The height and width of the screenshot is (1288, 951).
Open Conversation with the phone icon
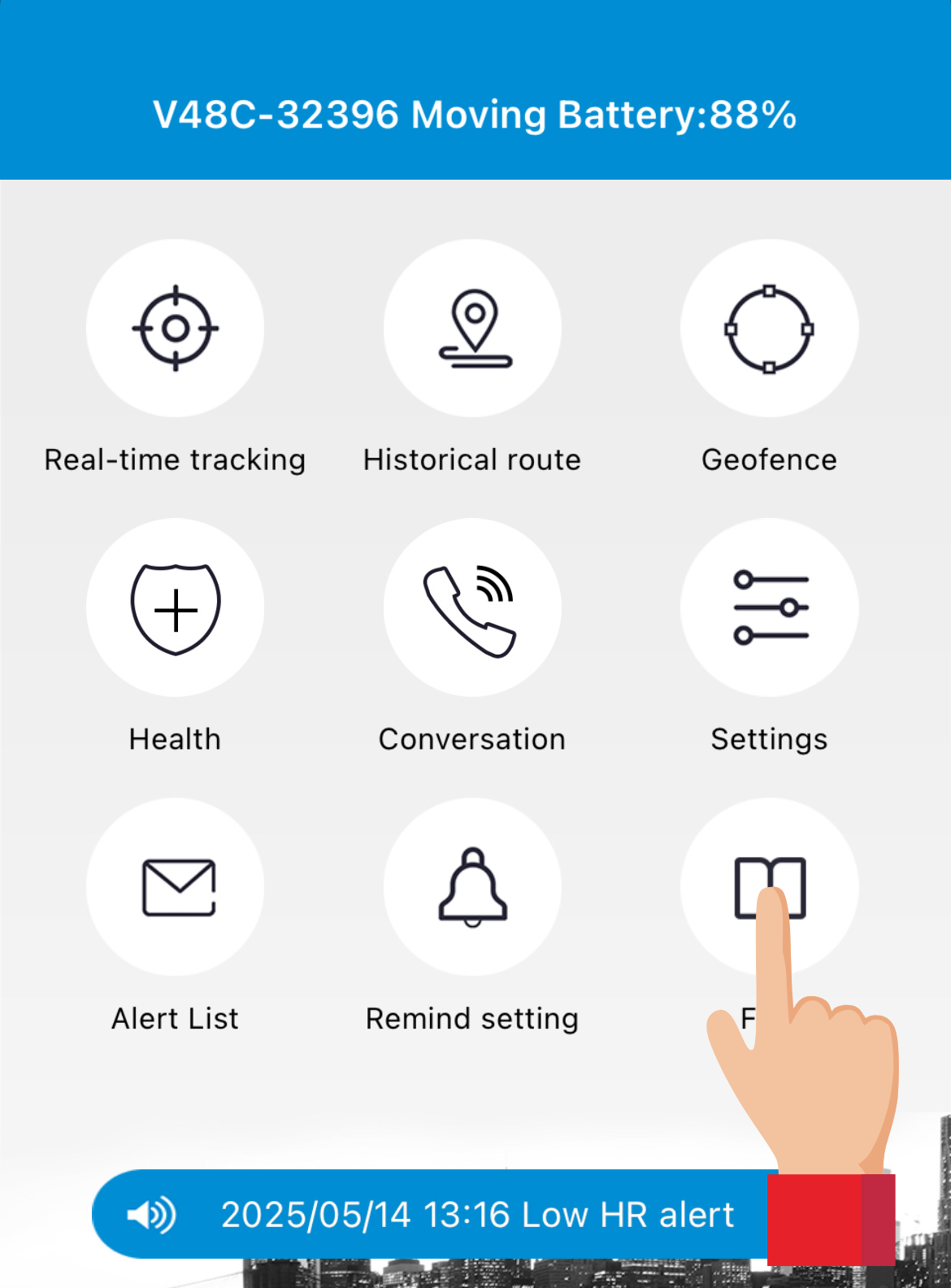tap(472, 607)
